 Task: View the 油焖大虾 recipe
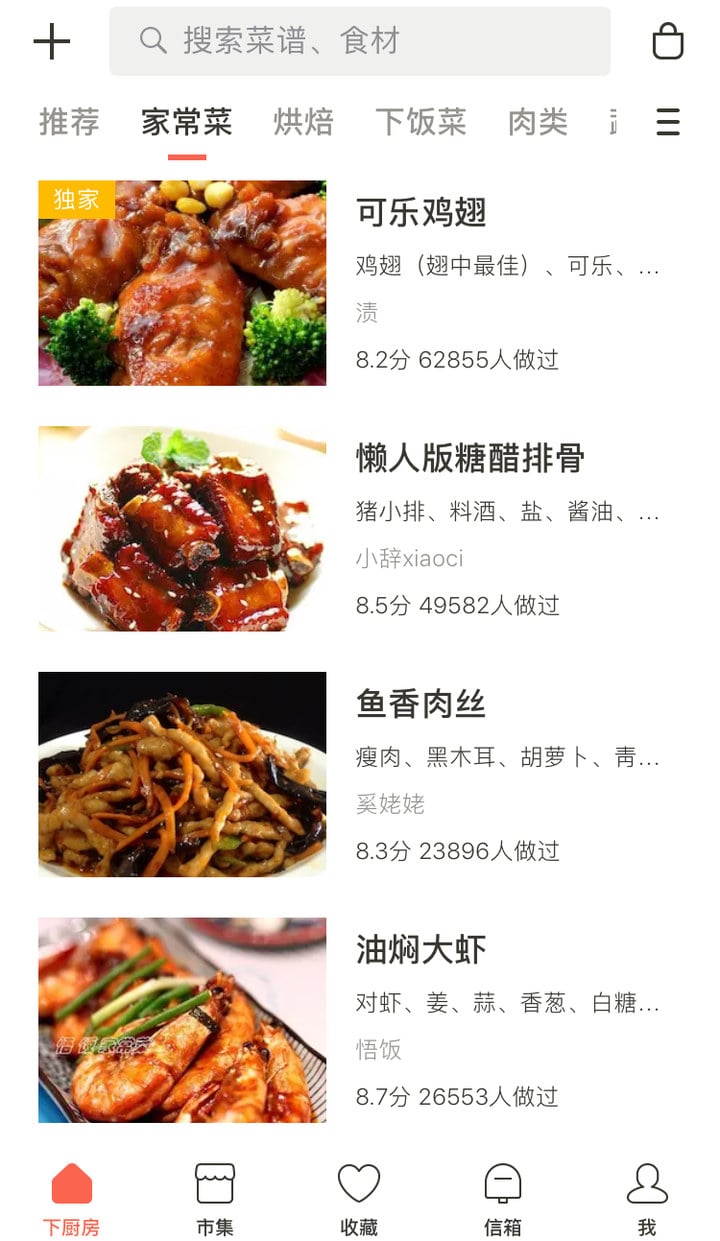[x=360, y=1021]
